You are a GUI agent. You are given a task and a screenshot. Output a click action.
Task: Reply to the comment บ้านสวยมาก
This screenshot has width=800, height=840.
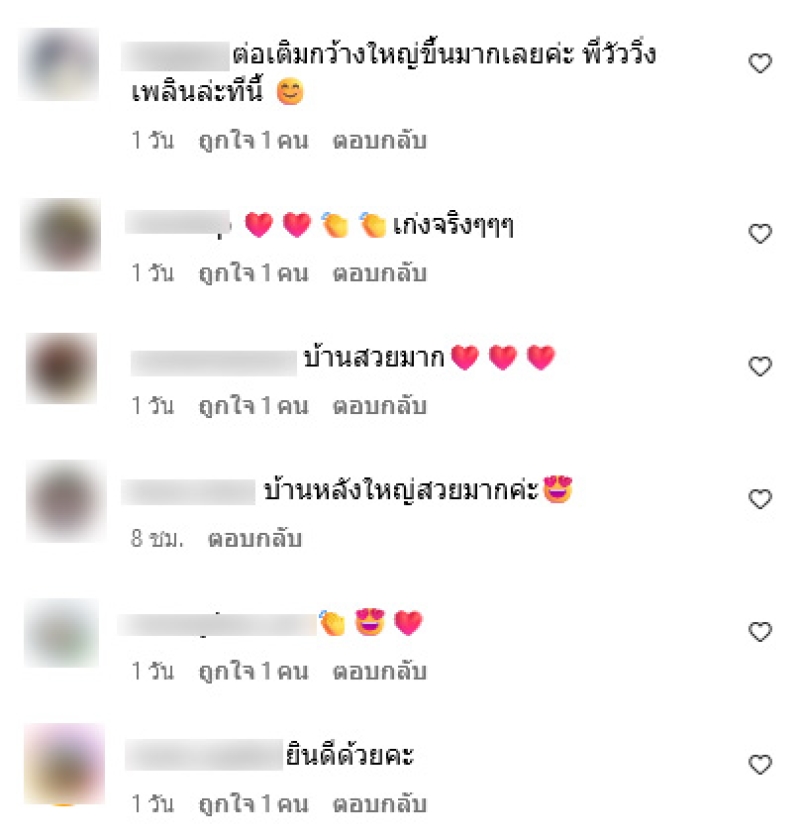click(379, 406)
